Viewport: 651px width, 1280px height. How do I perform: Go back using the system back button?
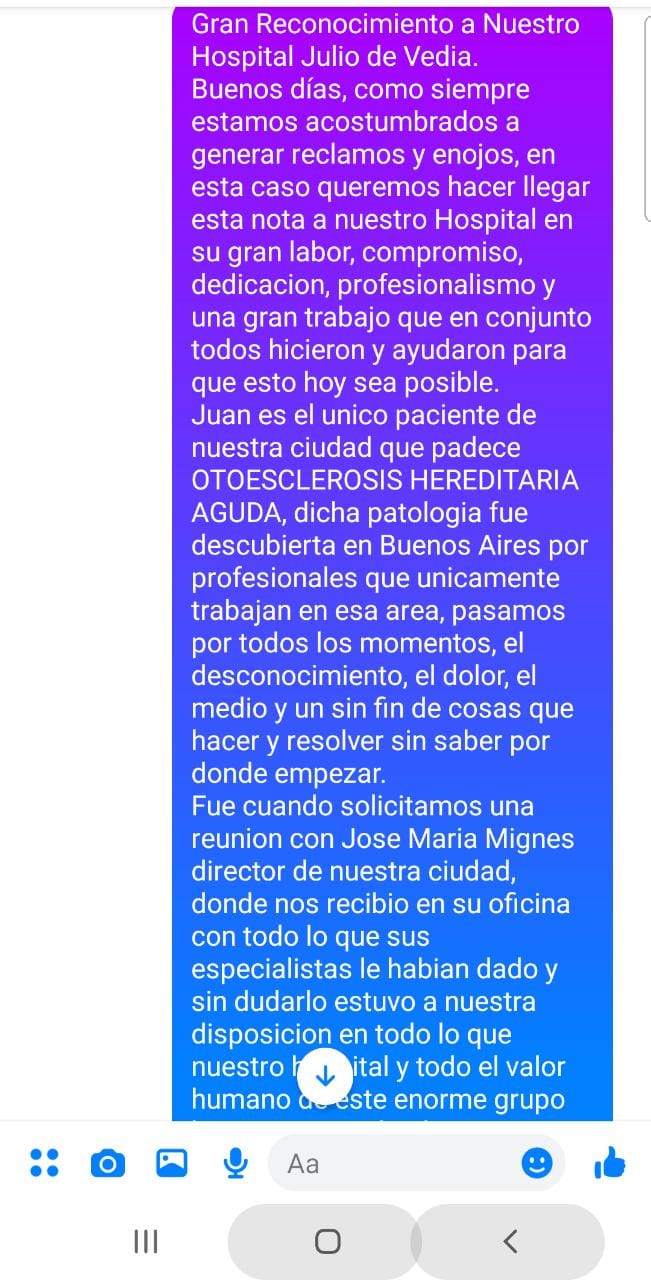(510, 1241)
